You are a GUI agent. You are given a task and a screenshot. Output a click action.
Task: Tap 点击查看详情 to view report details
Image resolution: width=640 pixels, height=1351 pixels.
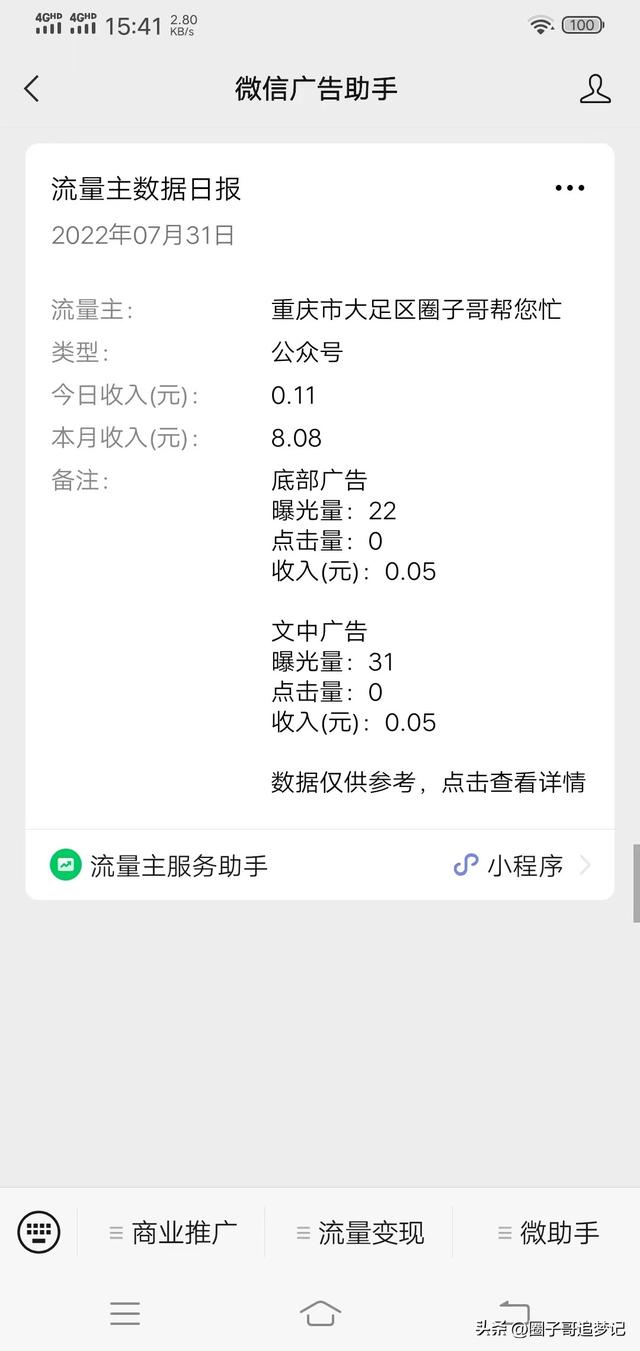[513, 782]
